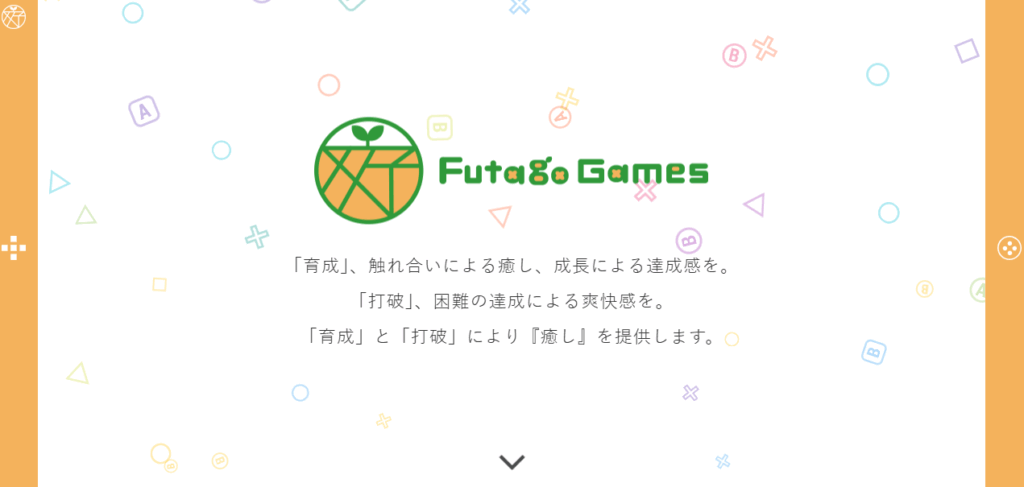Tap the Futago logo icon in top-left corner

[14, 17]
